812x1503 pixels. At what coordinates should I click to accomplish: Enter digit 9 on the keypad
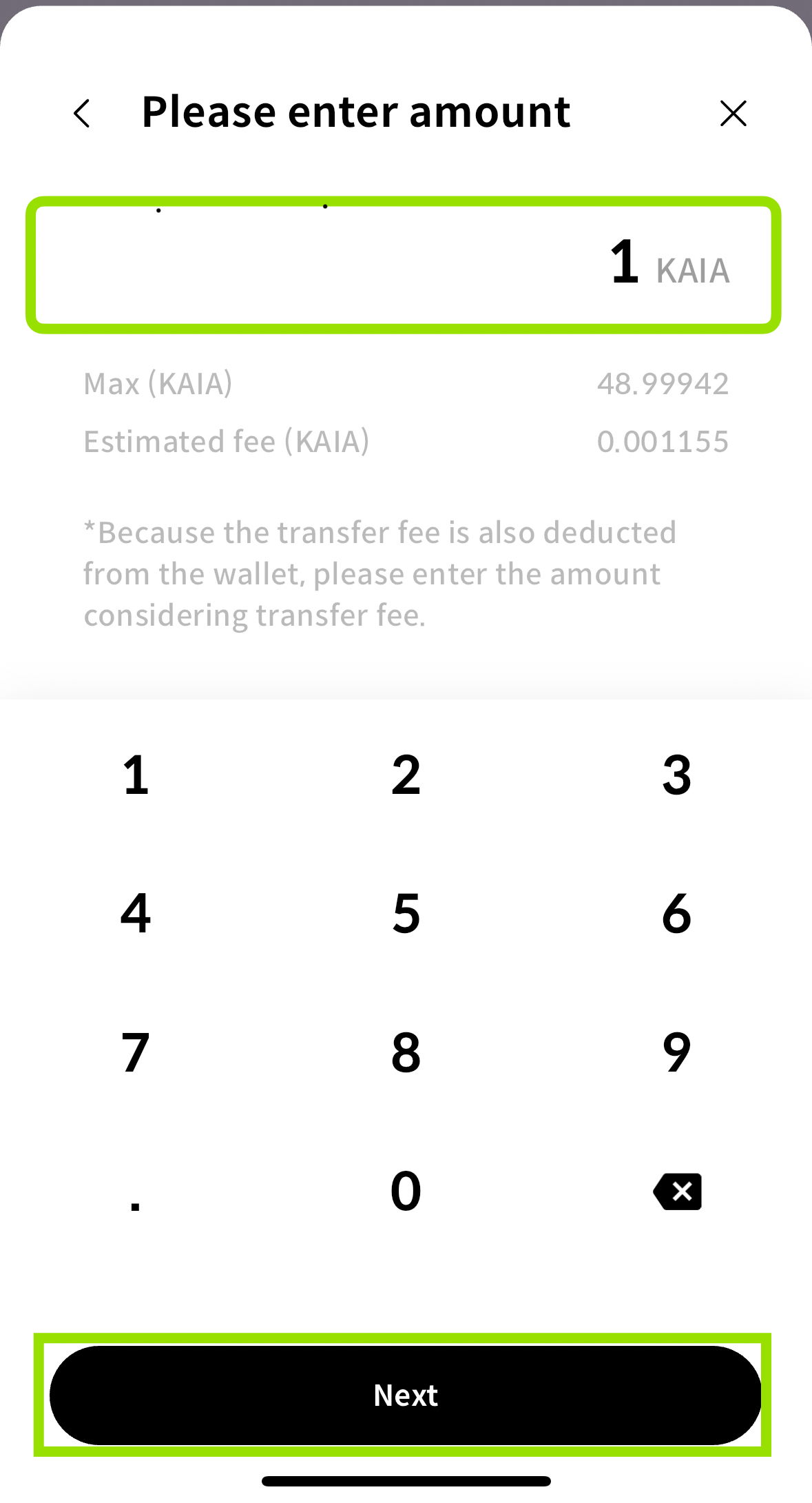tap(676, 1052)
